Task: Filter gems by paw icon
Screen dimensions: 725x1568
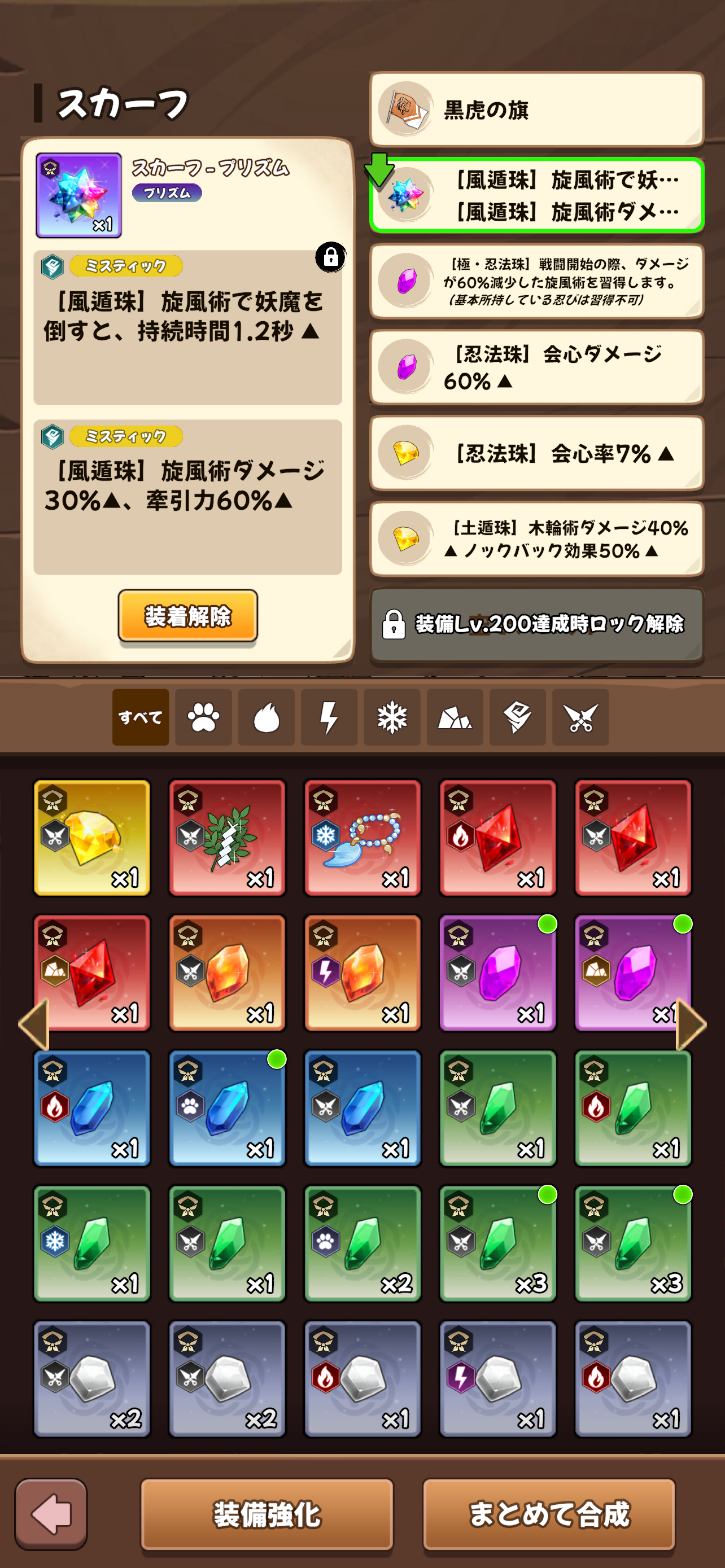Action: click(x=203, y=717)
